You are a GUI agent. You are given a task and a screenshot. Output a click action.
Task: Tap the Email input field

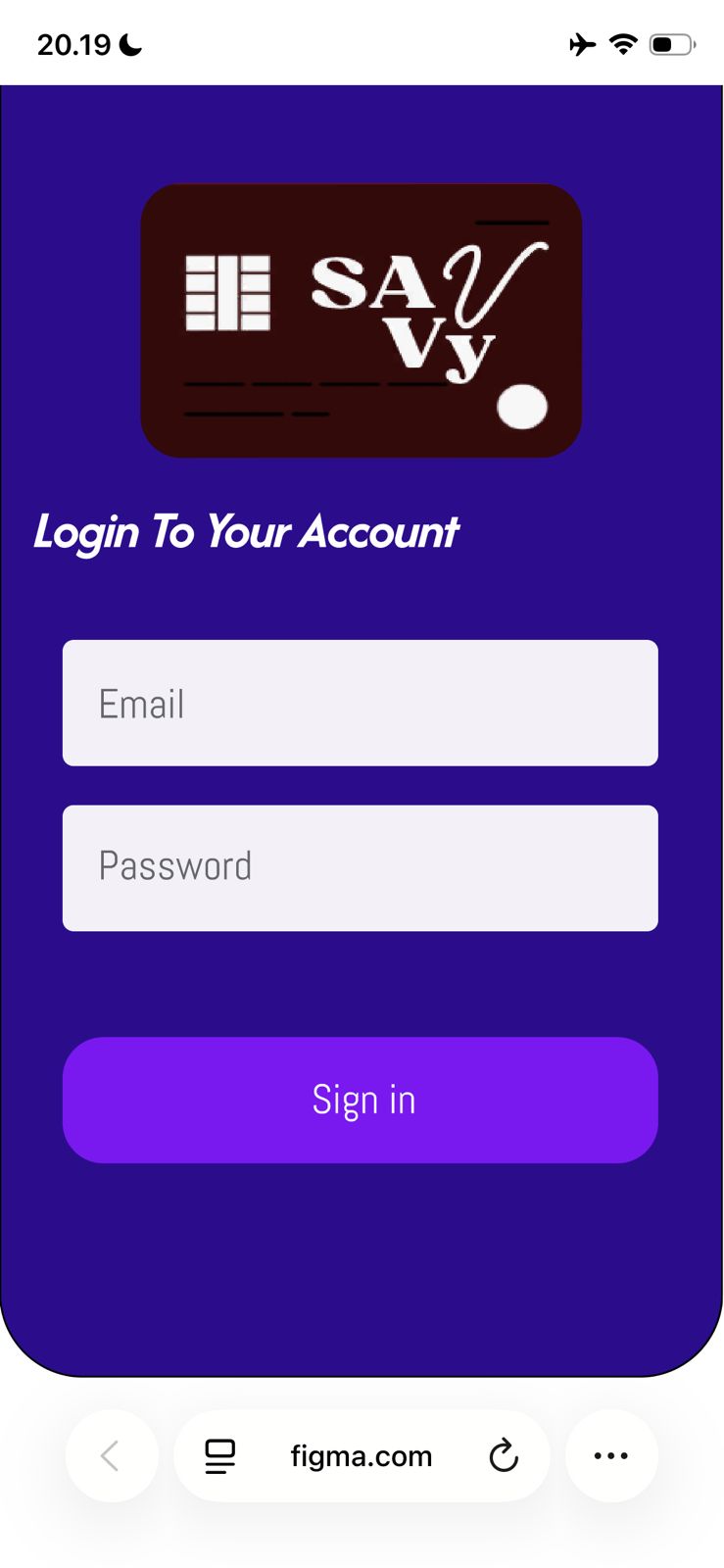[x=360, y=703]
